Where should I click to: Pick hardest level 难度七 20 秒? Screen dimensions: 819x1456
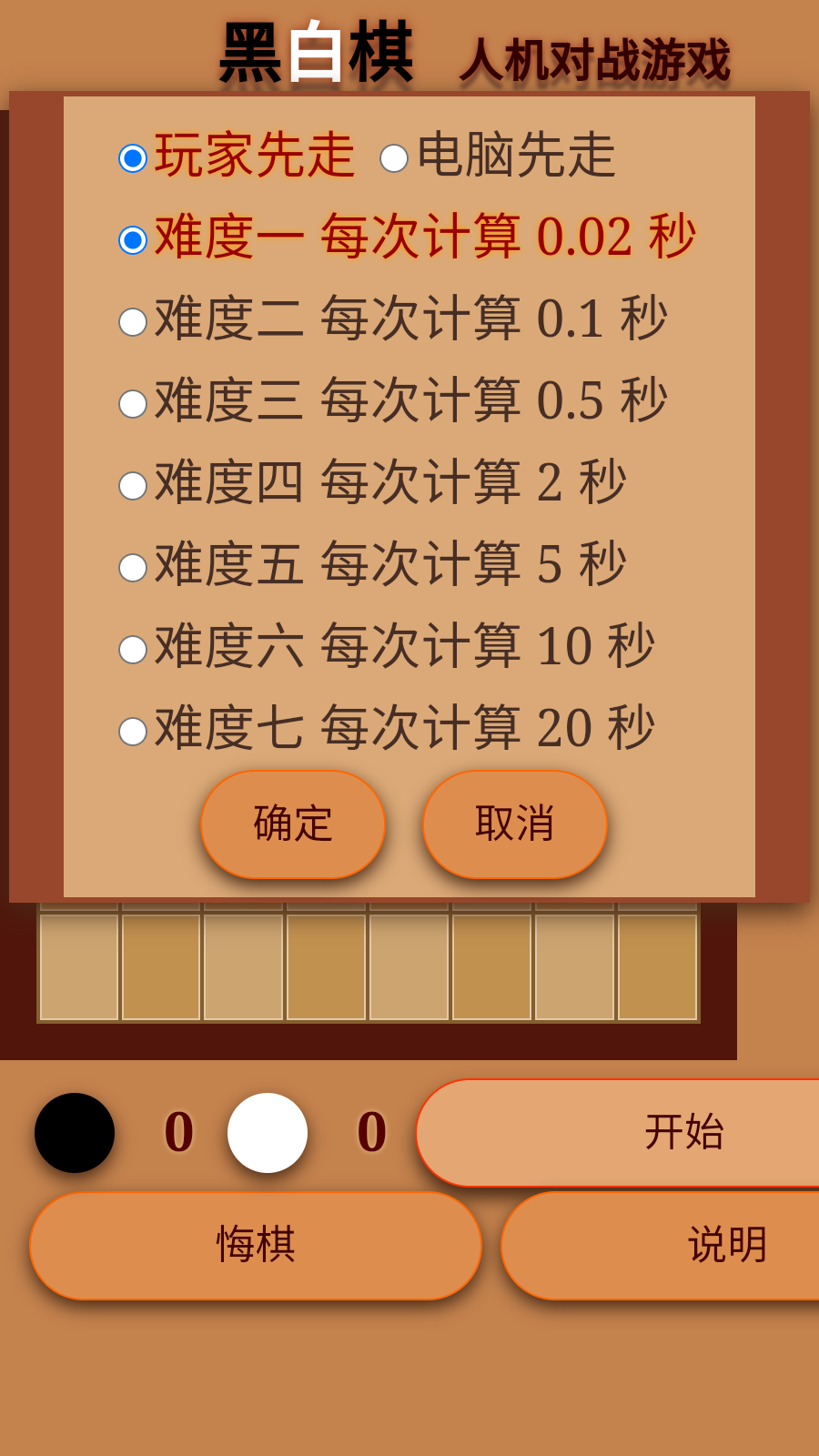tap(133, 732)
